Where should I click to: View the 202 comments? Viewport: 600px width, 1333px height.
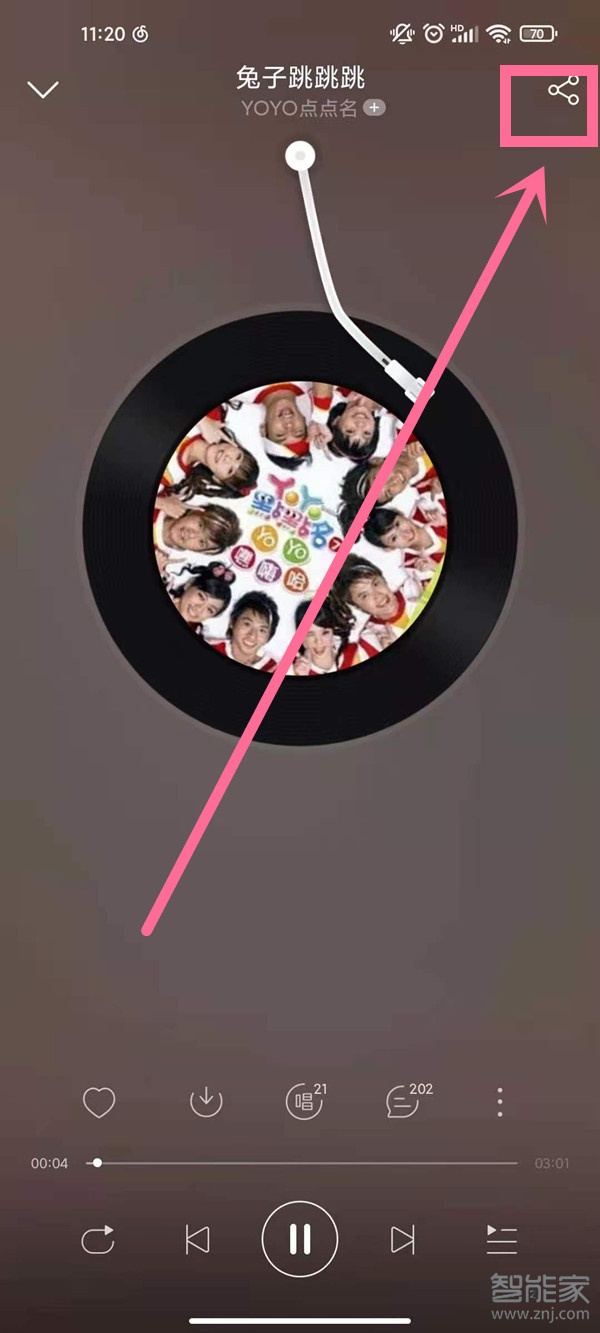[402, 1102]
